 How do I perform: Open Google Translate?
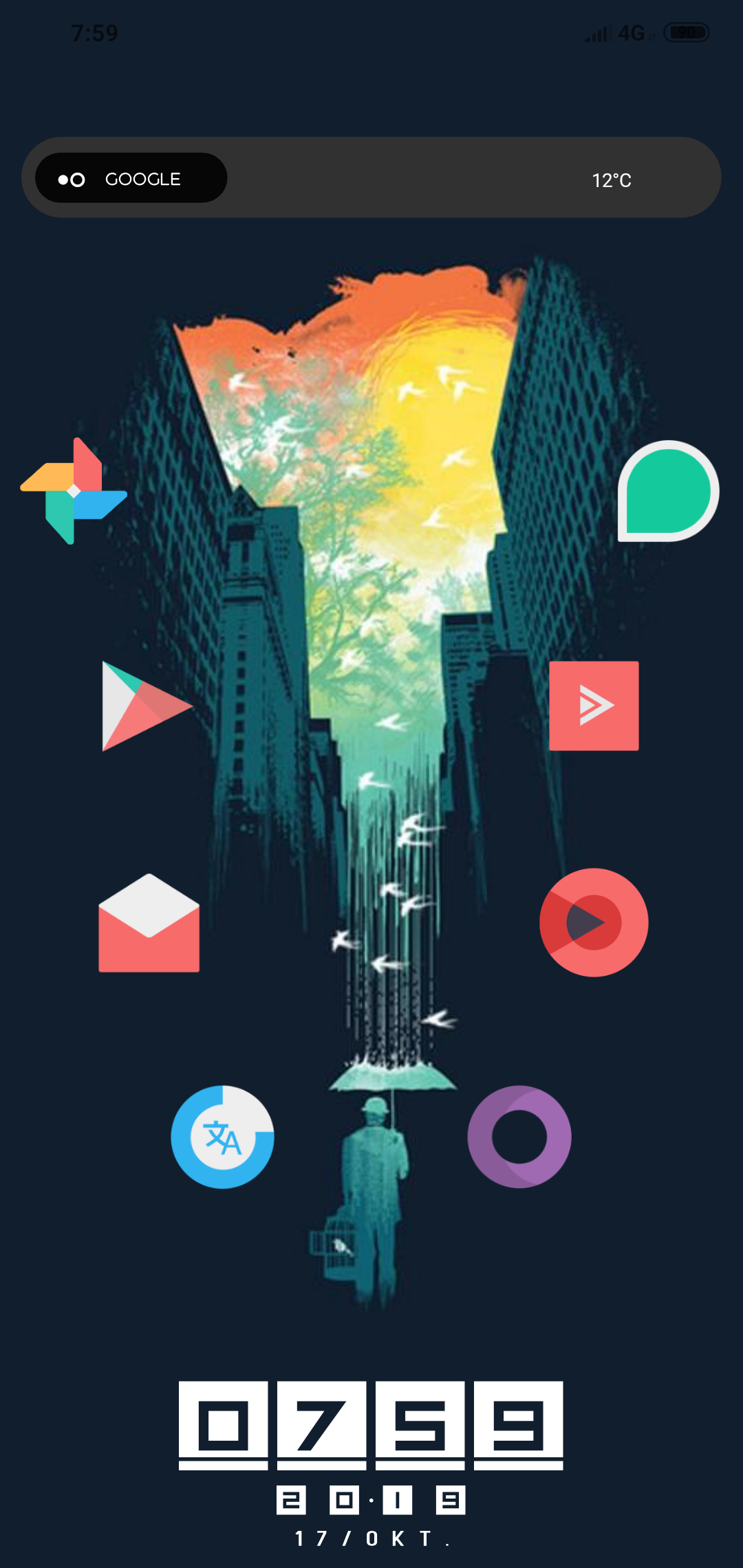(223, 1137)
